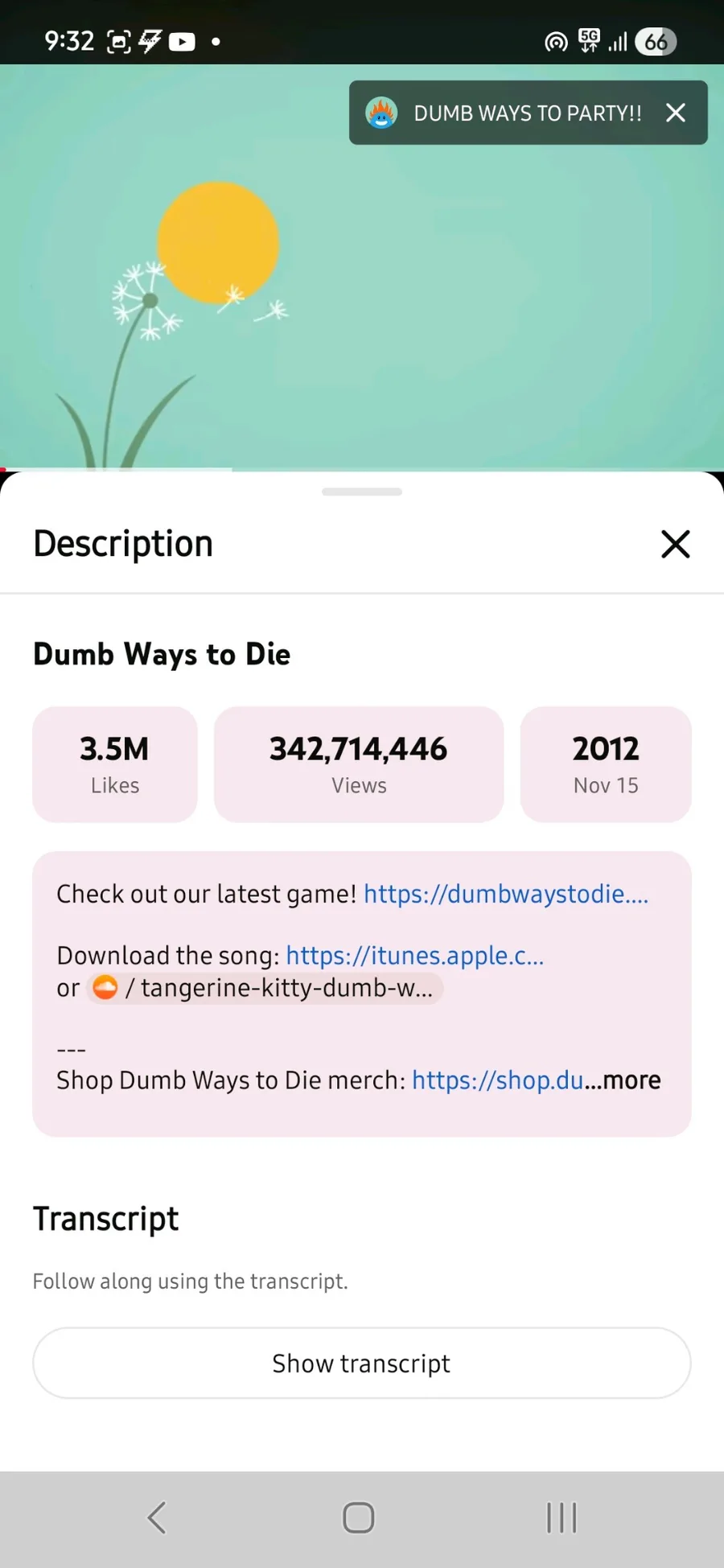Dismiss the DUMB WAYS TO PARTY banner
This screenshot has width=724, height=1568.
click(x=676, y=113)
